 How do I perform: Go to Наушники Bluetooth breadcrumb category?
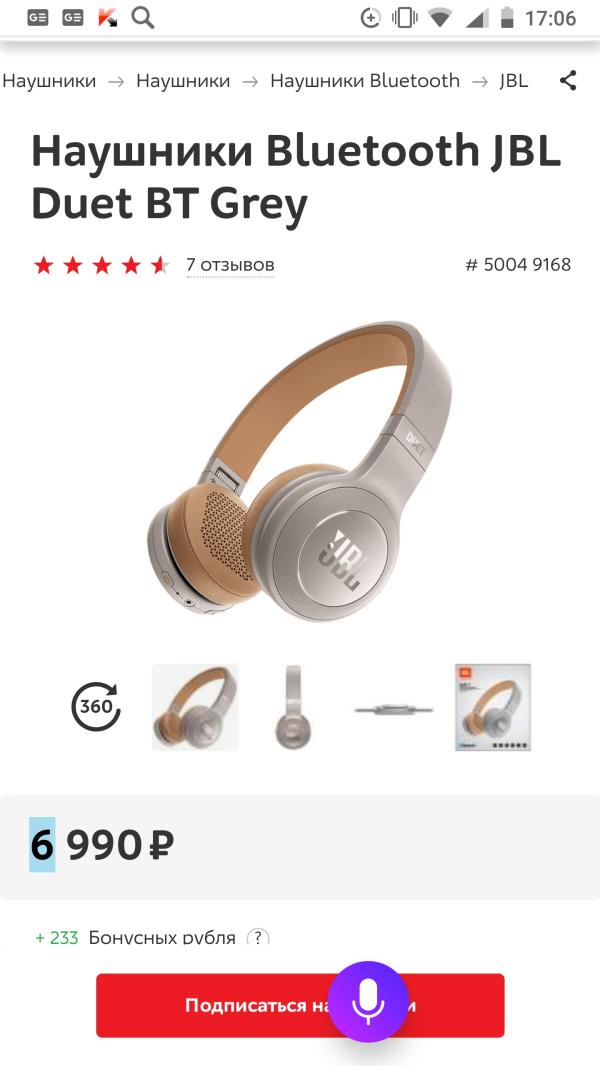coord(365,81)
